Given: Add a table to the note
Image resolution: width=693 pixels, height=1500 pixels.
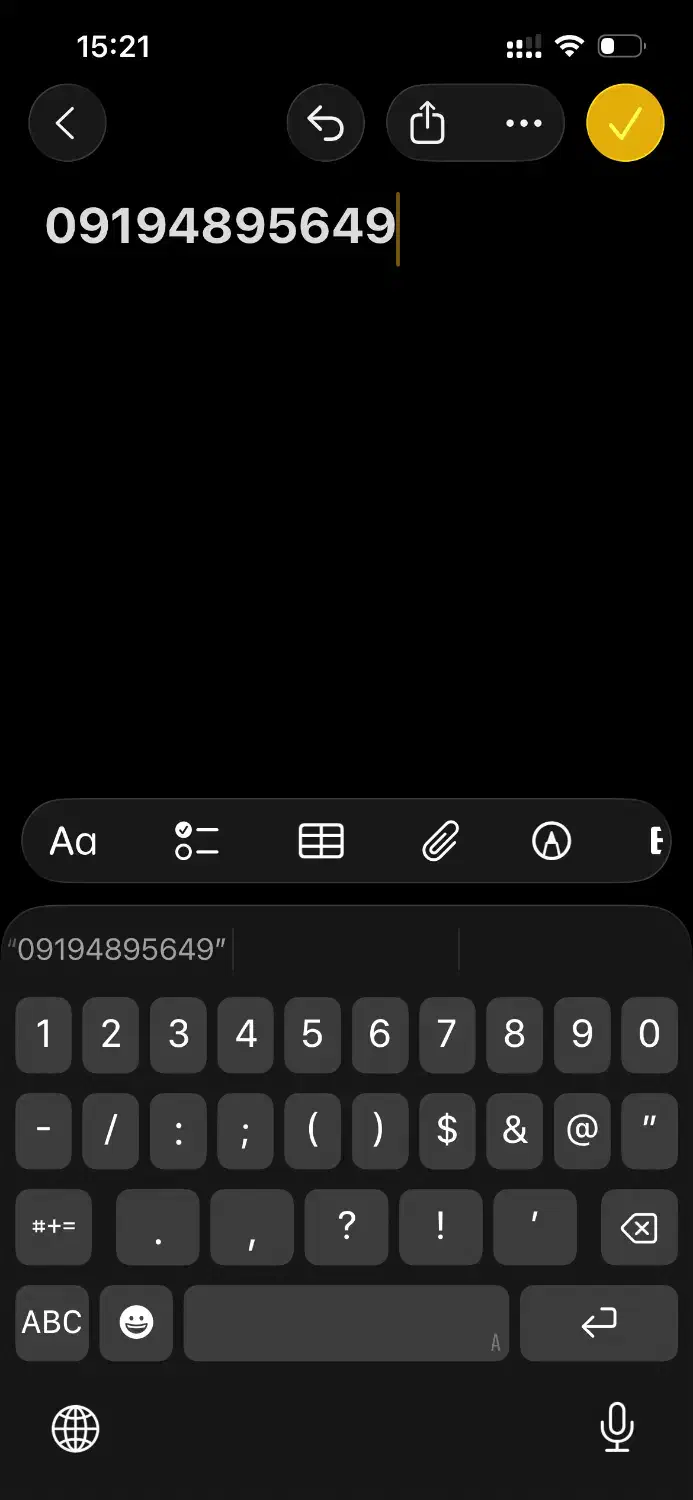Looking at the screenshot, I should click(x=321, y=841).
